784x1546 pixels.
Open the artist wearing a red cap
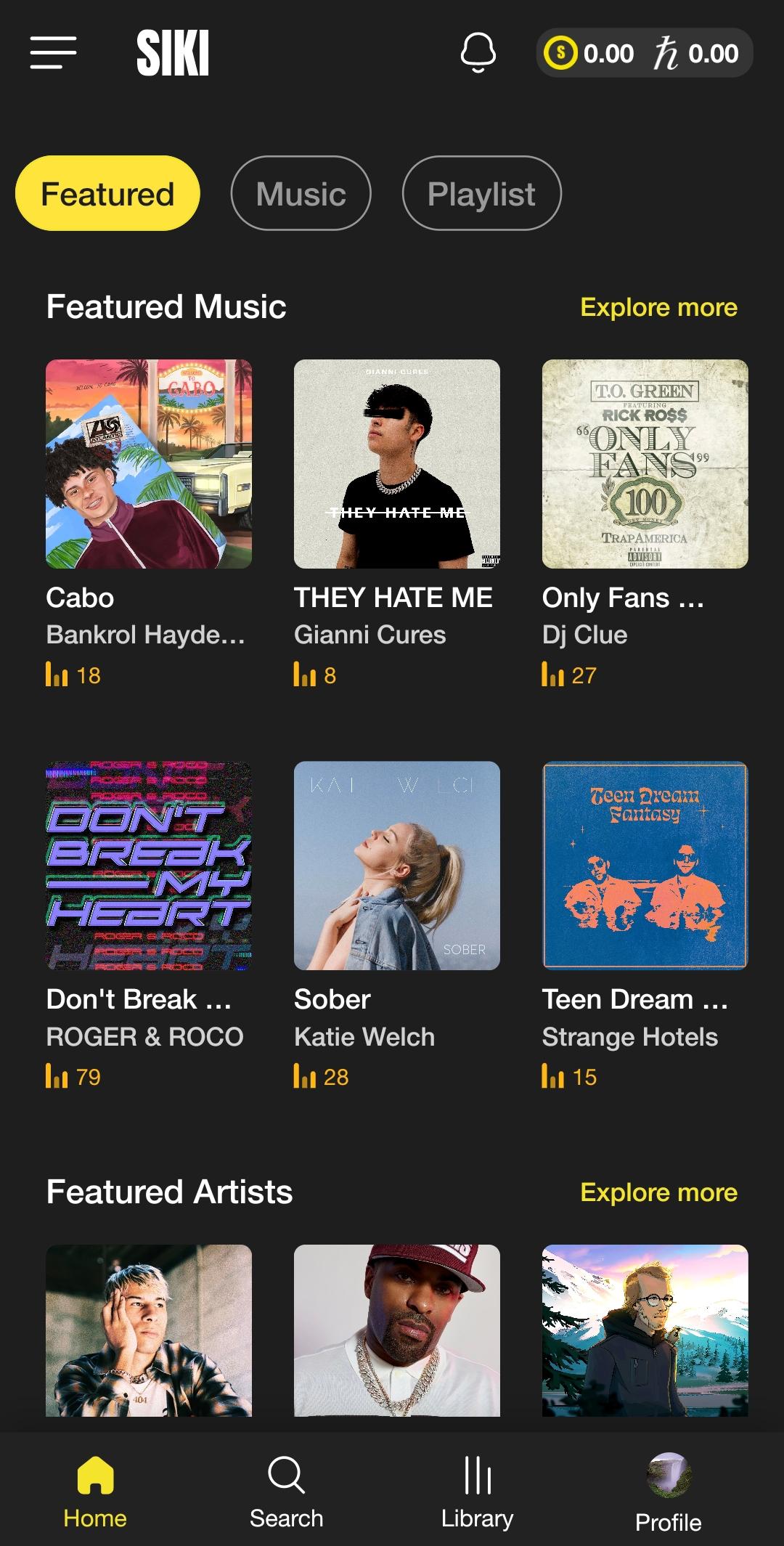[396, 1330]
